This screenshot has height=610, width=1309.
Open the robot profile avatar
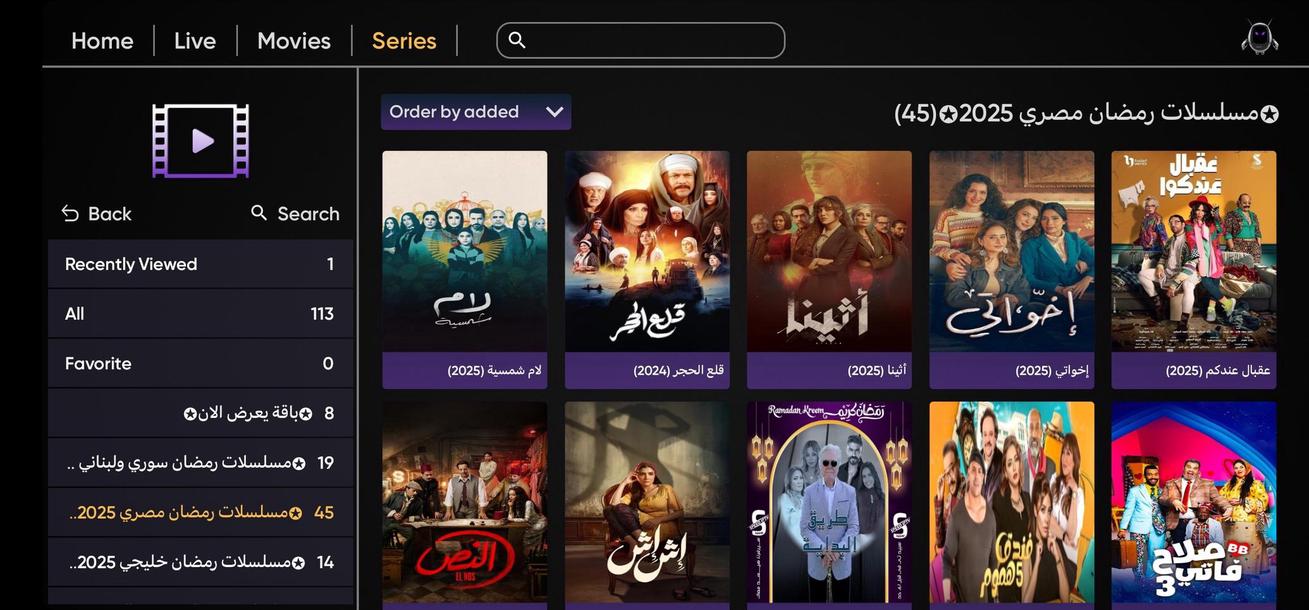pos(1259,39)
